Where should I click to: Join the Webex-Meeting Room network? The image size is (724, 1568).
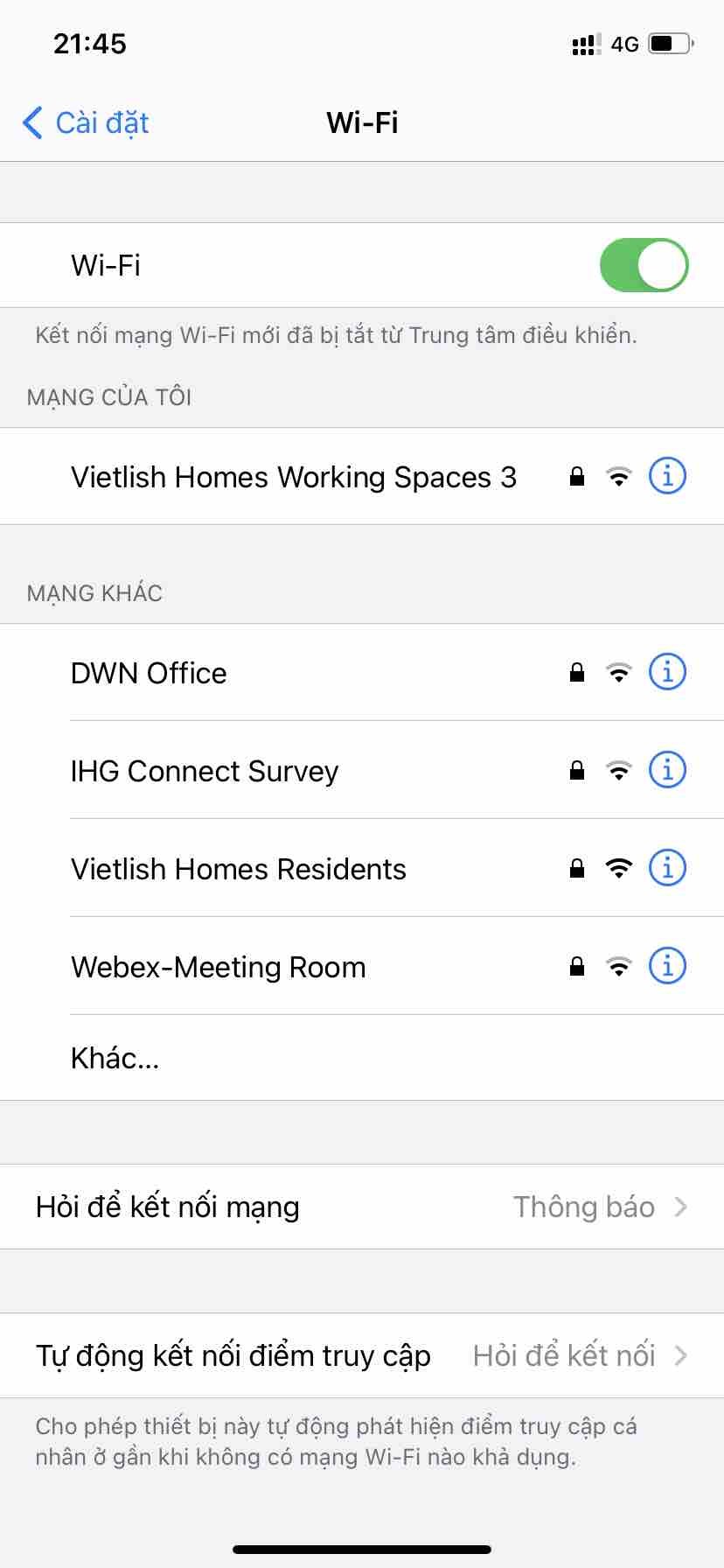pyautogui.click(x=219, y=967)
